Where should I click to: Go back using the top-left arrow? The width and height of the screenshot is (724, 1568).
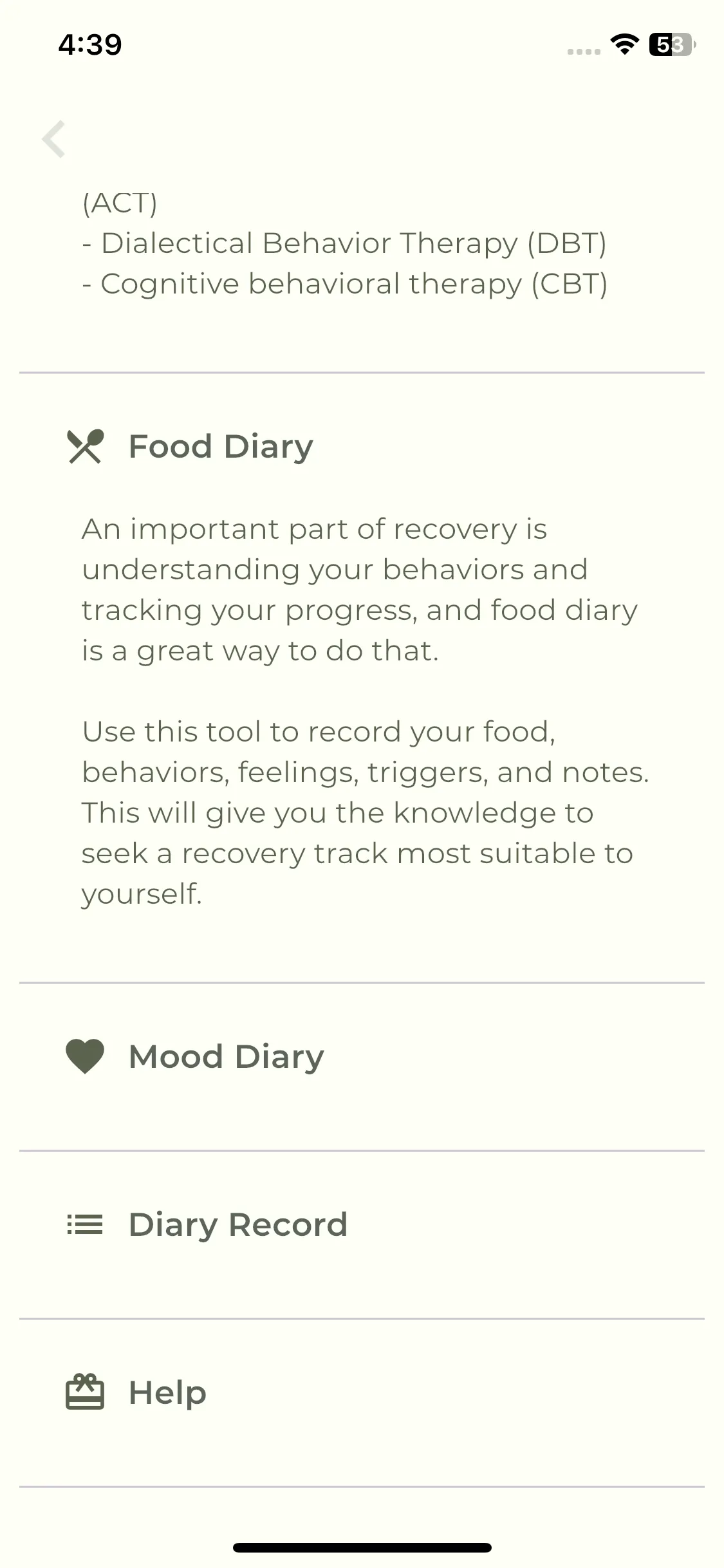point(53,138)
